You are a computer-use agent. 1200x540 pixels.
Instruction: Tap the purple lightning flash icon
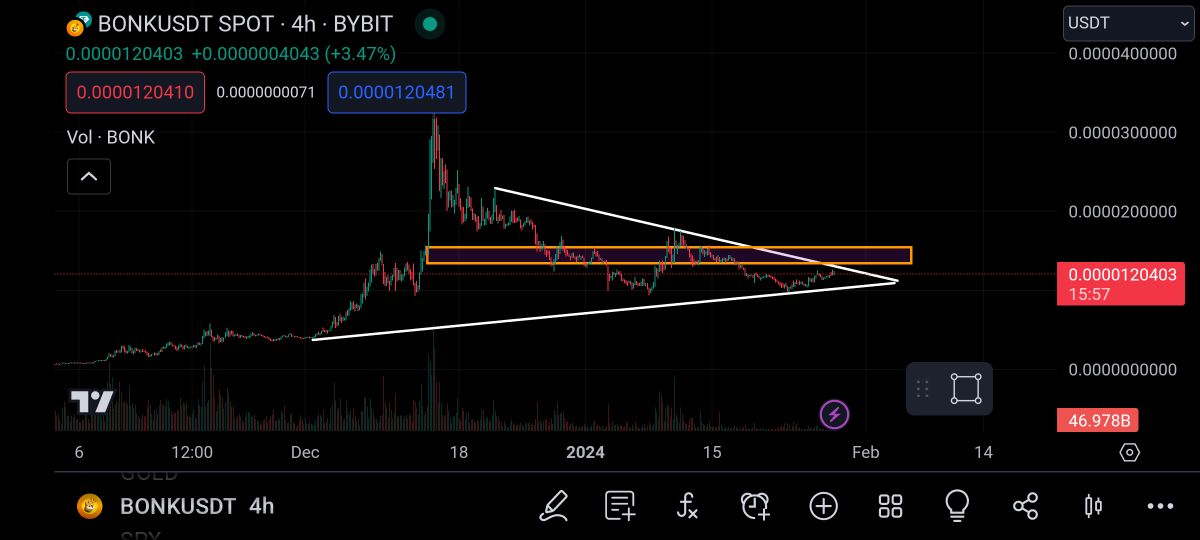834,414
